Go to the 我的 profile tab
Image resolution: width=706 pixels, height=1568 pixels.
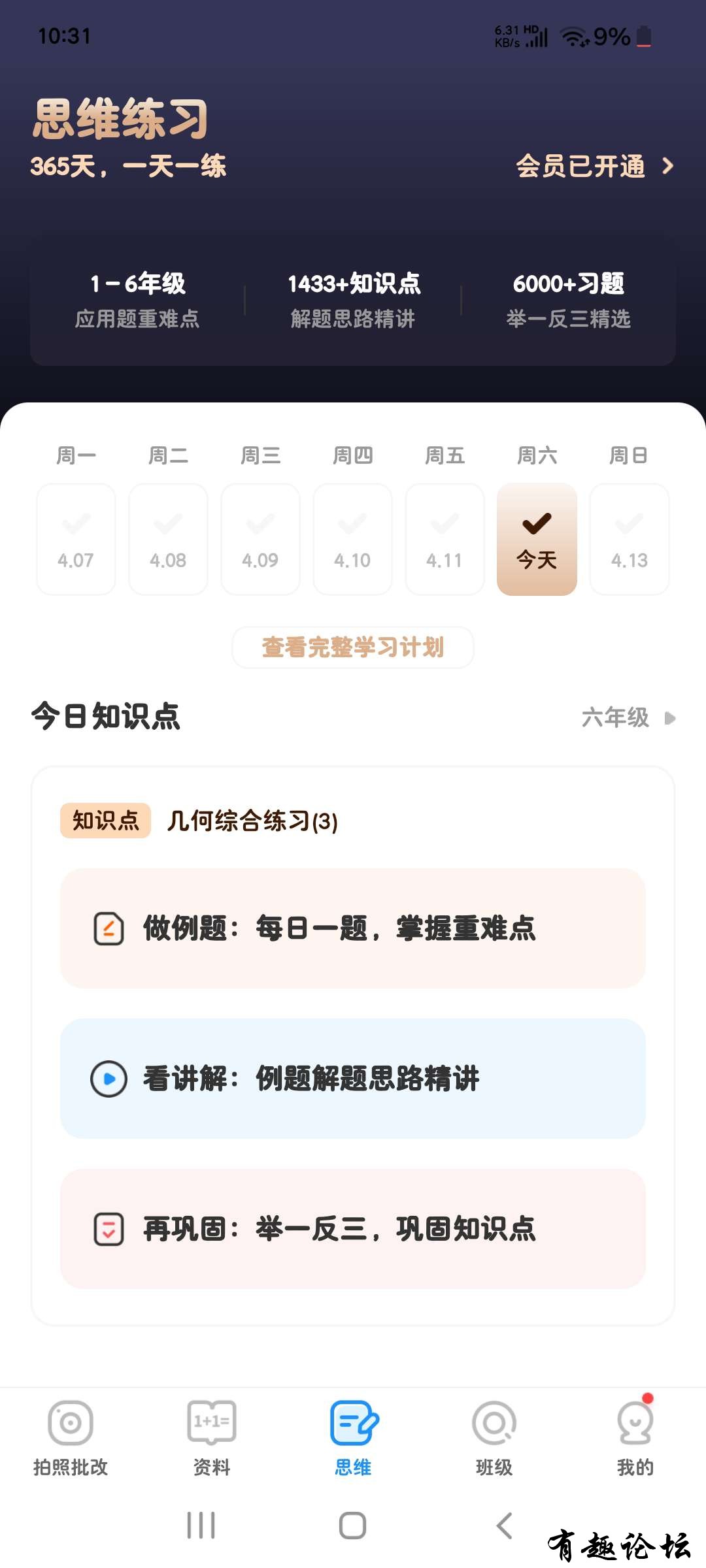point(635,1437)
